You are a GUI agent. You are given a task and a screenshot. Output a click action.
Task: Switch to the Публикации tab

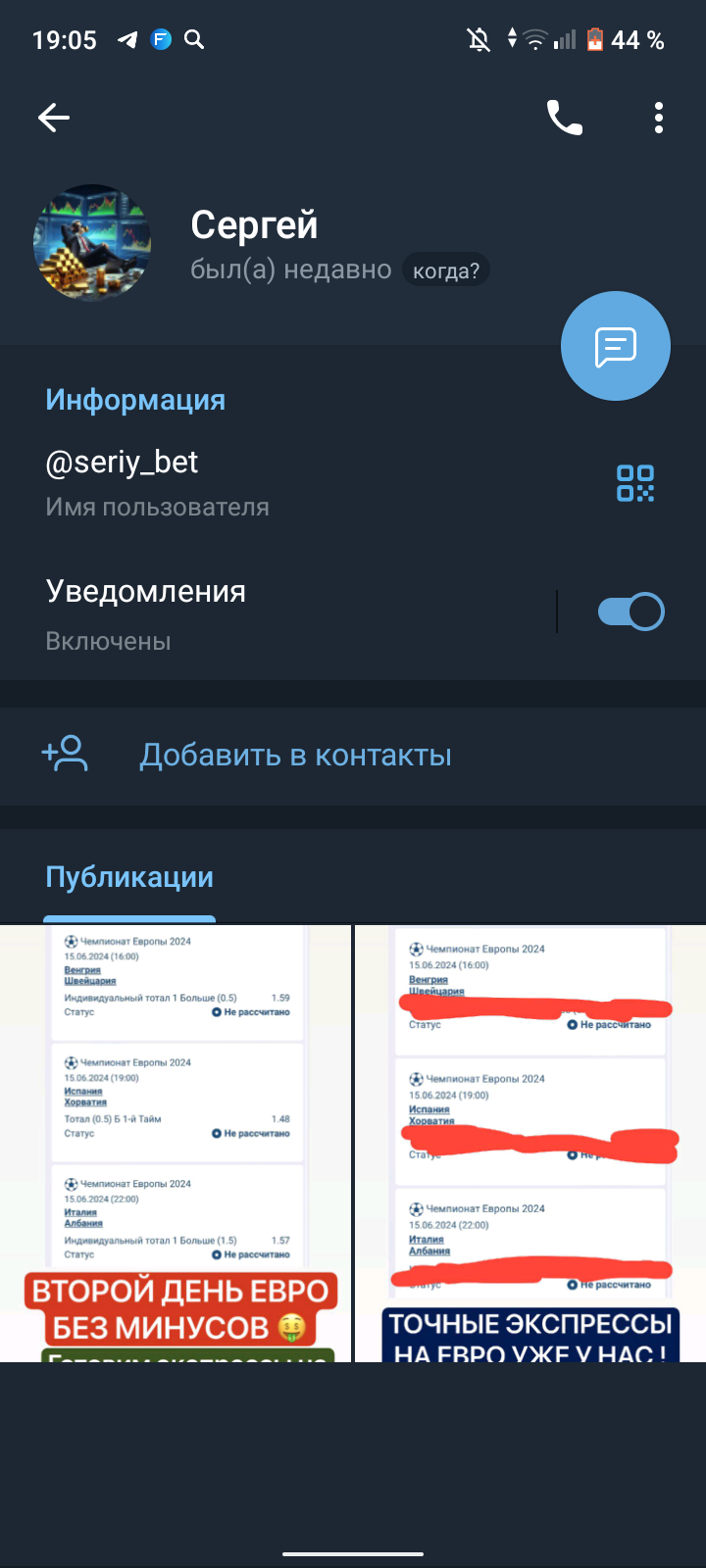[x=129, y=878]
